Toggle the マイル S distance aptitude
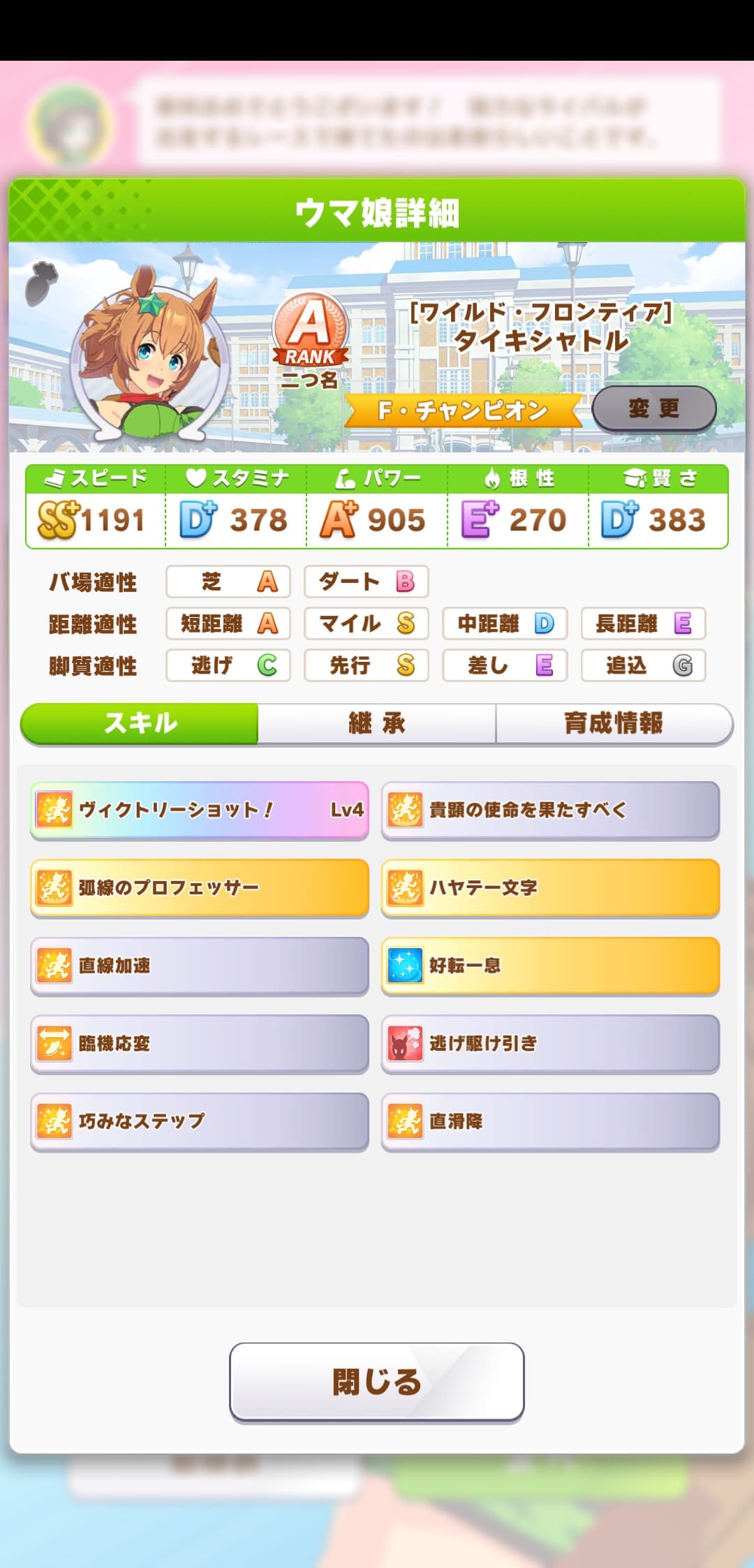754x1568 pixels. (367, 624)
